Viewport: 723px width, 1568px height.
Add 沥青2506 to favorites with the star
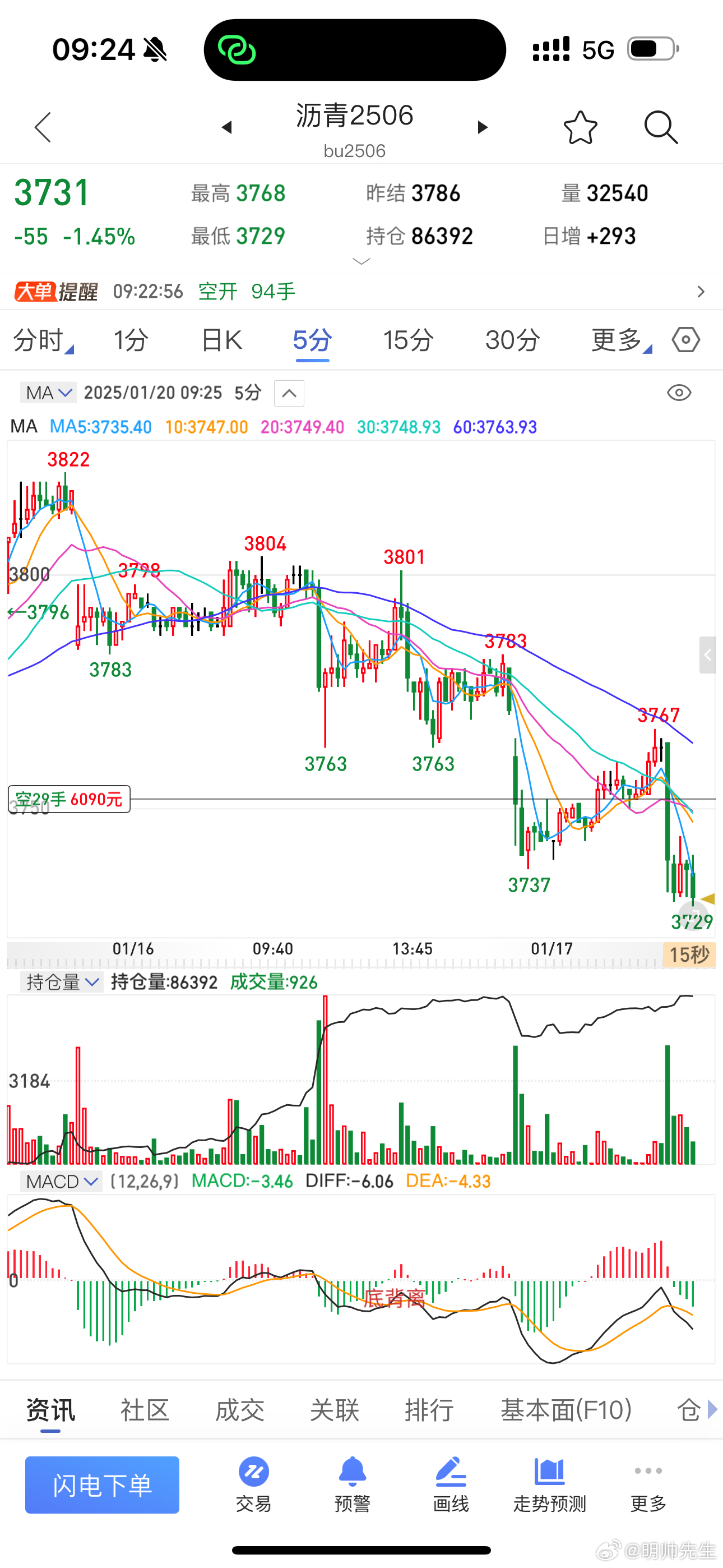[x=580, y=127]
